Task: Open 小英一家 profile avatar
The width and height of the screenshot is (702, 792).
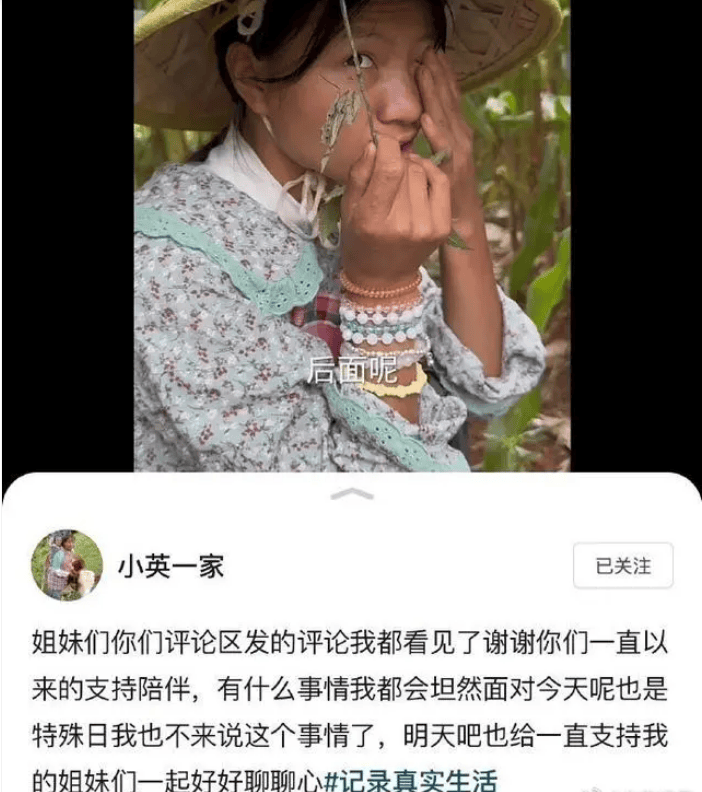Action: click(66, 566)
